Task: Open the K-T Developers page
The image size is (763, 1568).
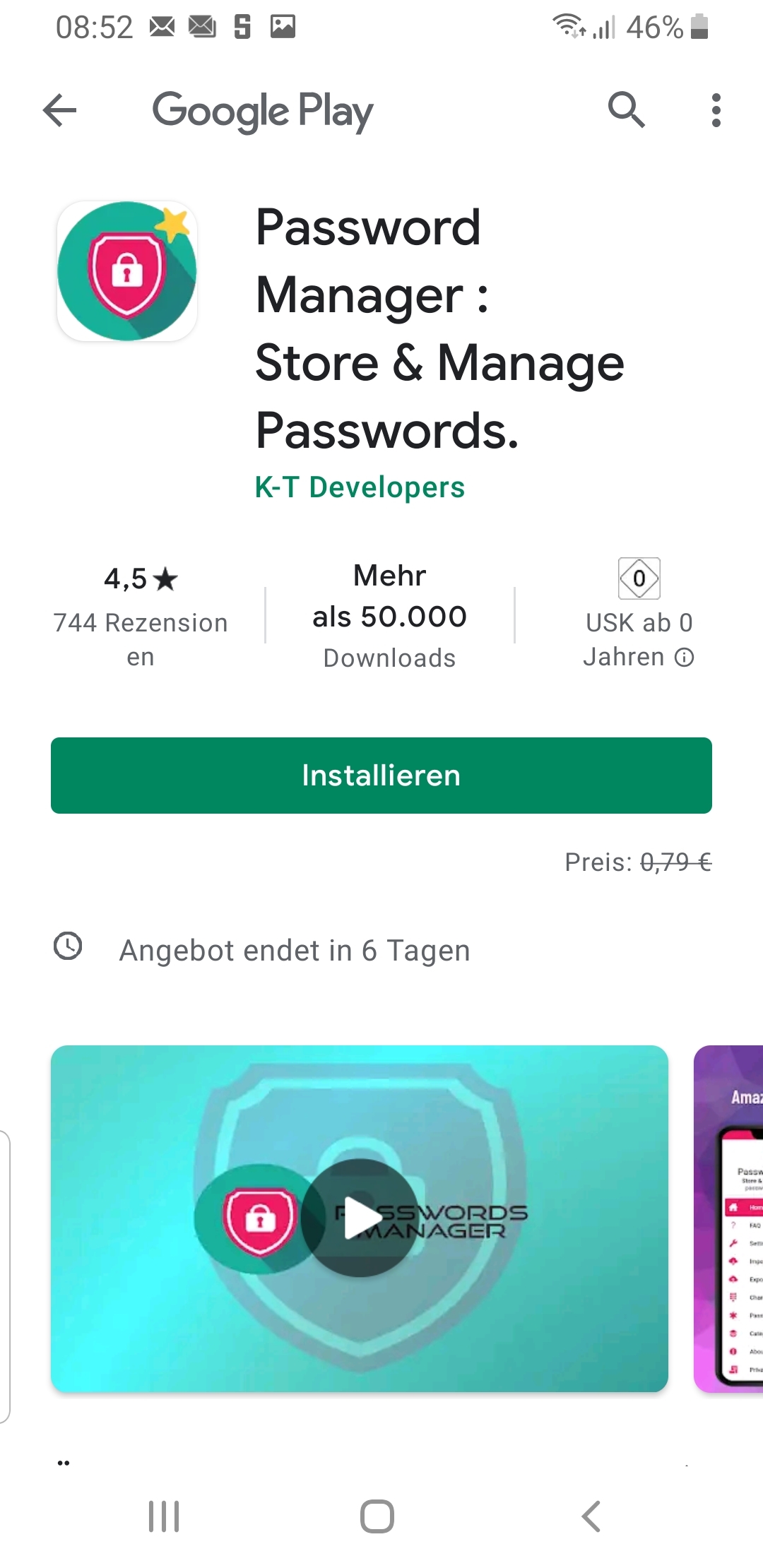Action: 360,487
